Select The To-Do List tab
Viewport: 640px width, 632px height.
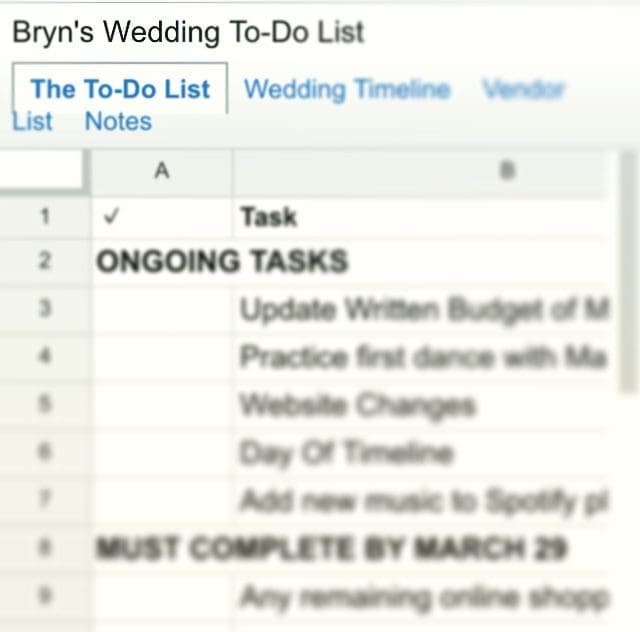tap(120, 89)
